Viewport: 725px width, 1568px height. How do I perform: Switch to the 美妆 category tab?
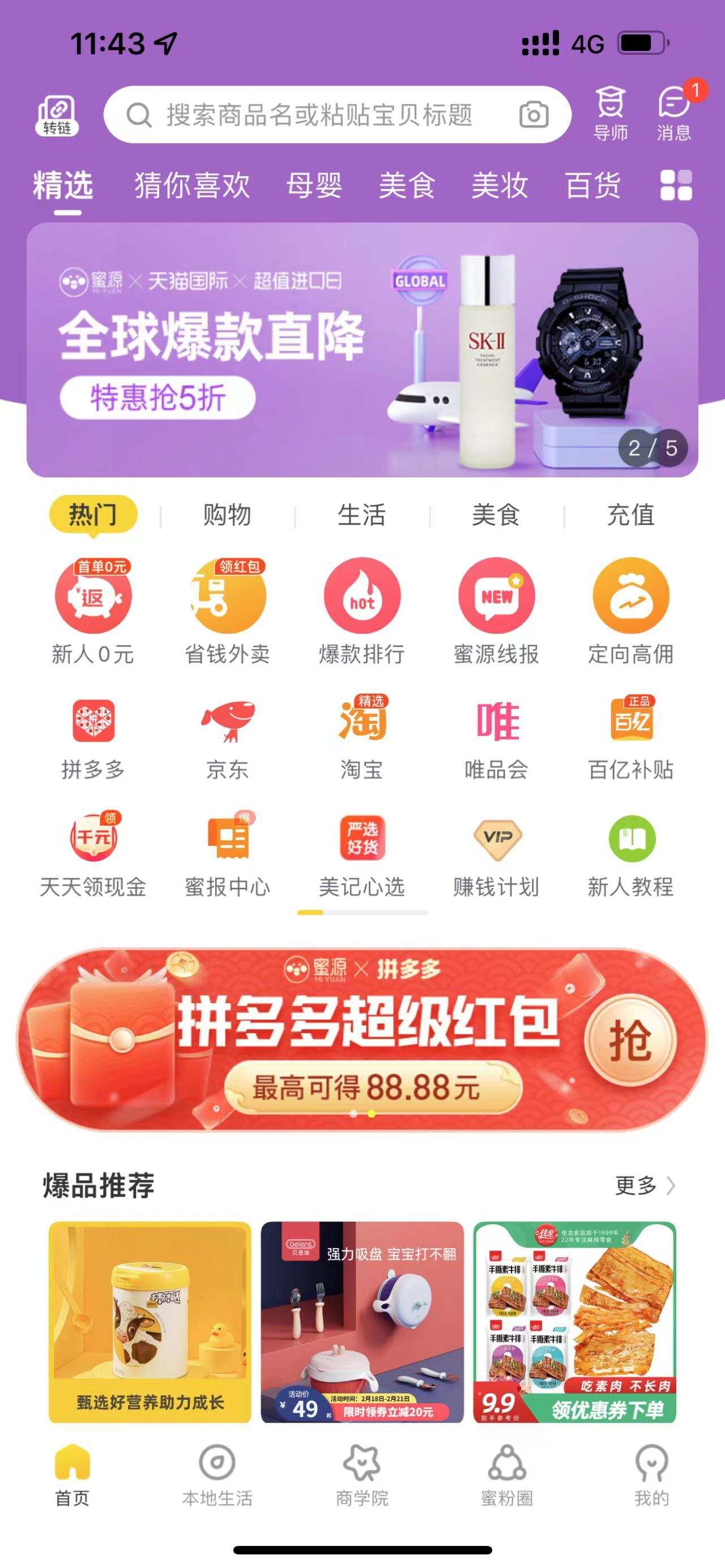499,185
